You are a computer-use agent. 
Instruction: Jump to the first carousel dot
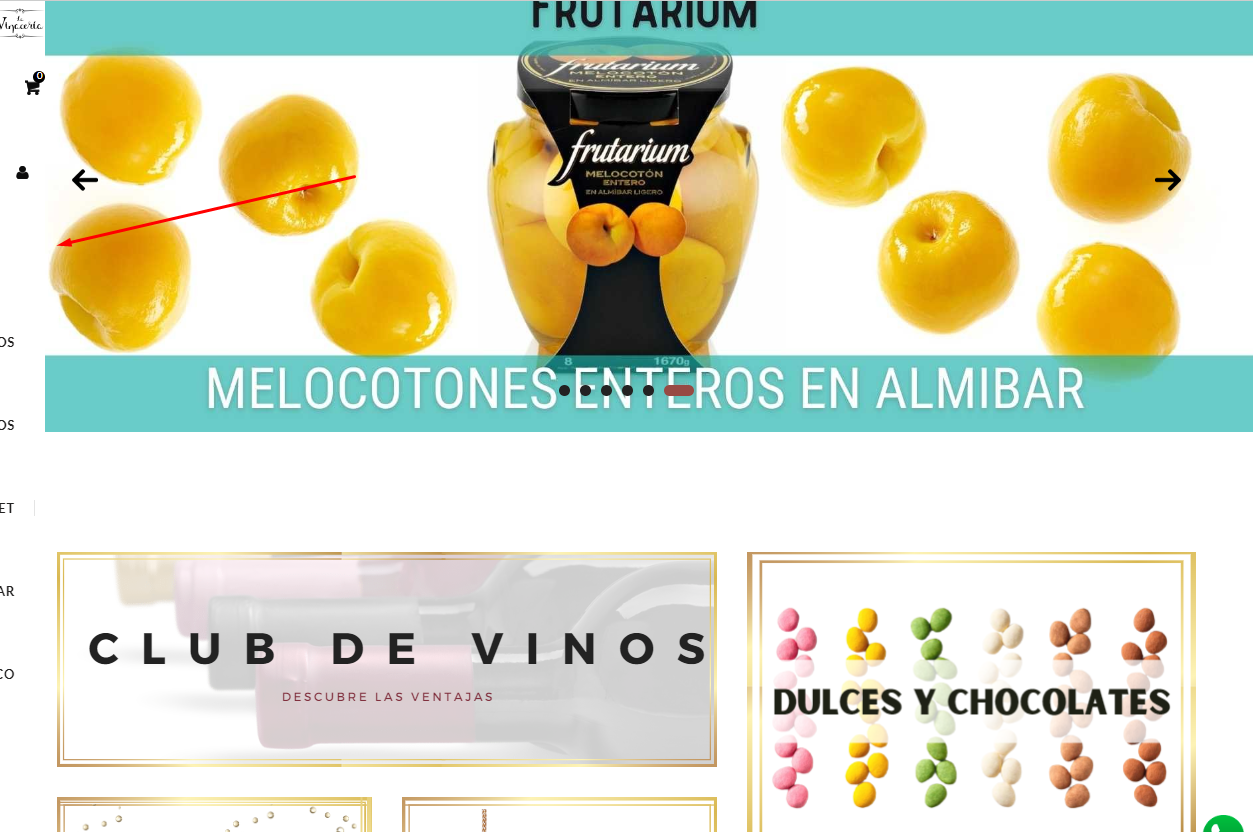pos(565,390)
